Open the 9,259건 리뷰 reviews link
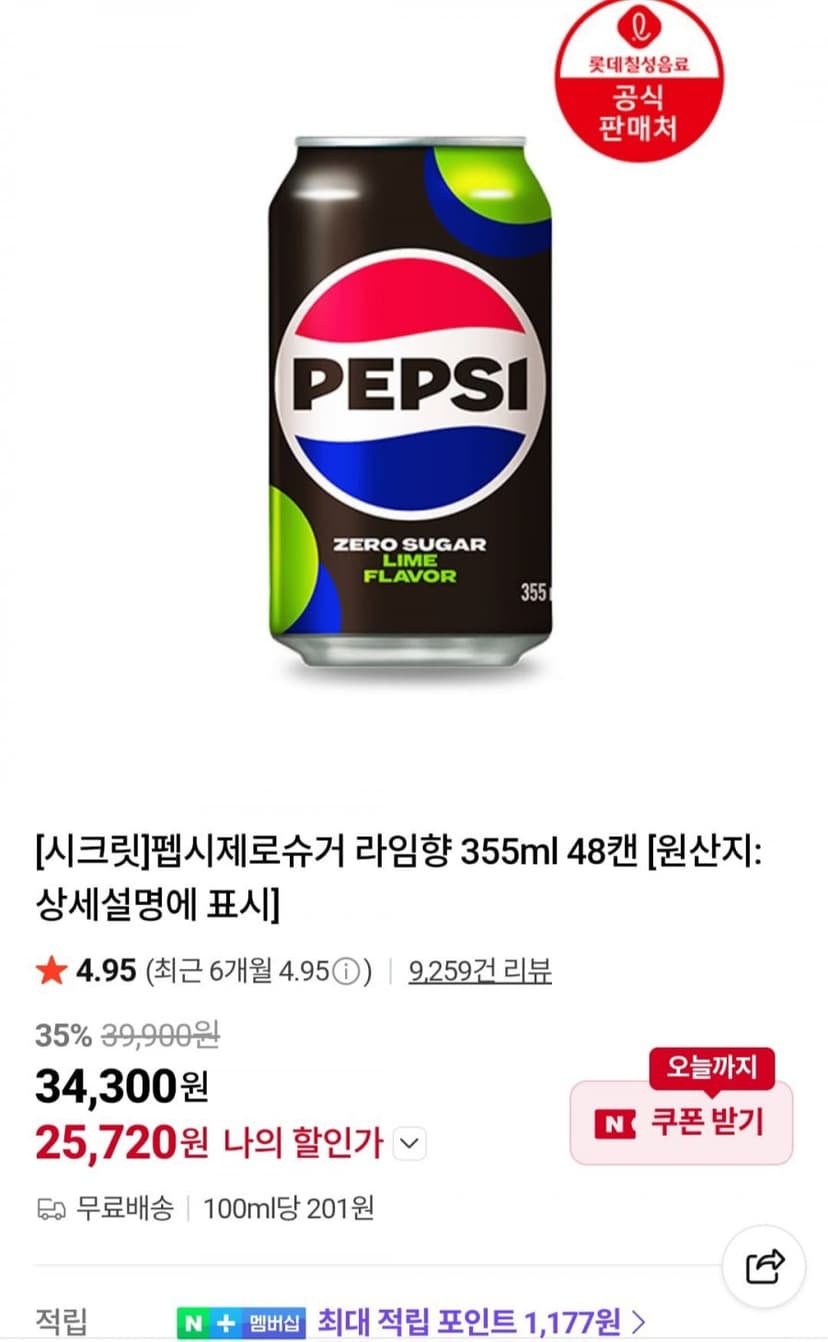The image size is (828, 1342). [x=480, y=970]
